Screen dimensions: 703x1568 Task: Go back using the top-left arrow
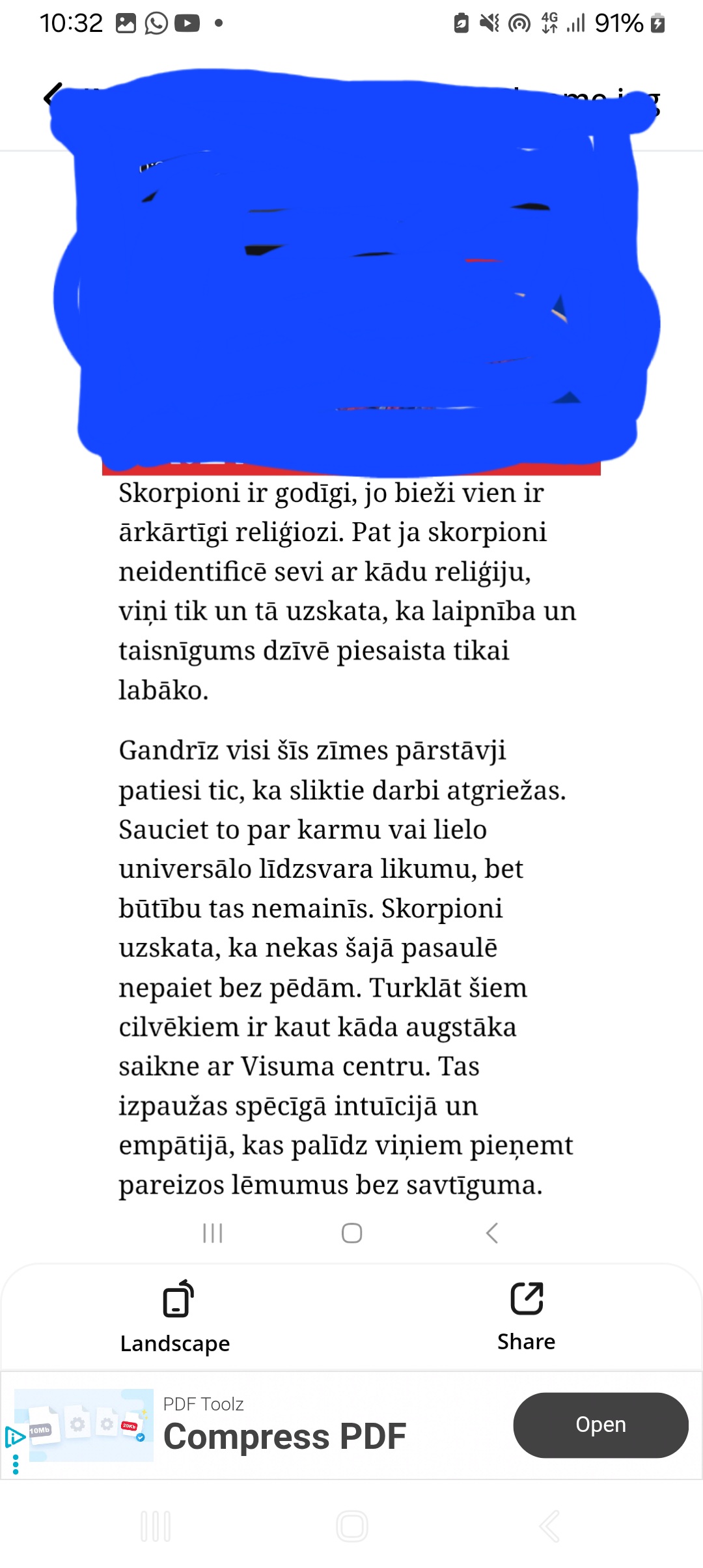click(52, 96)
